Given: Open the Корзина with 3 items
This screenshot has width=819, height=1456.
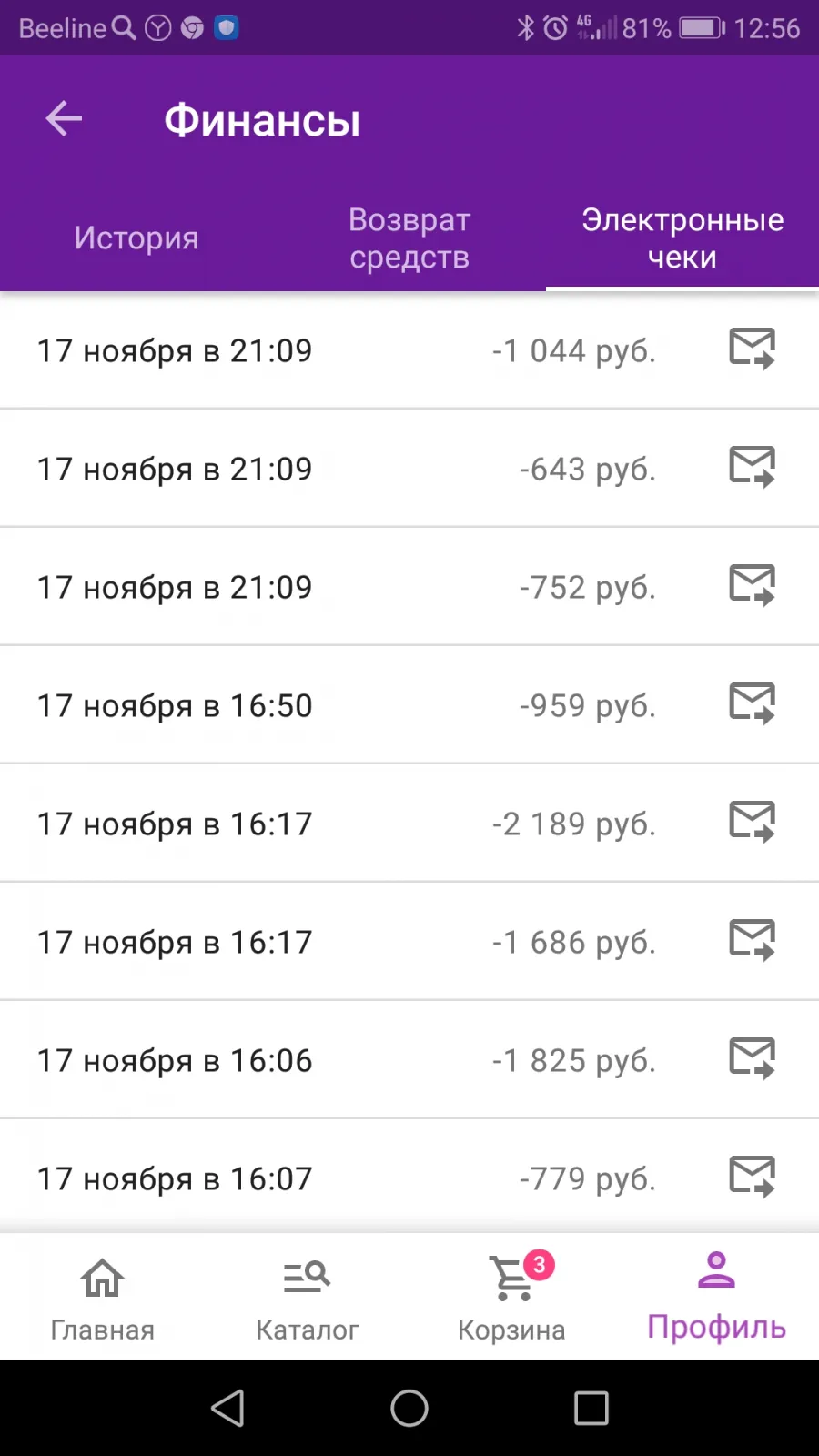Looking at the screenshot, I should [511, 1299].
